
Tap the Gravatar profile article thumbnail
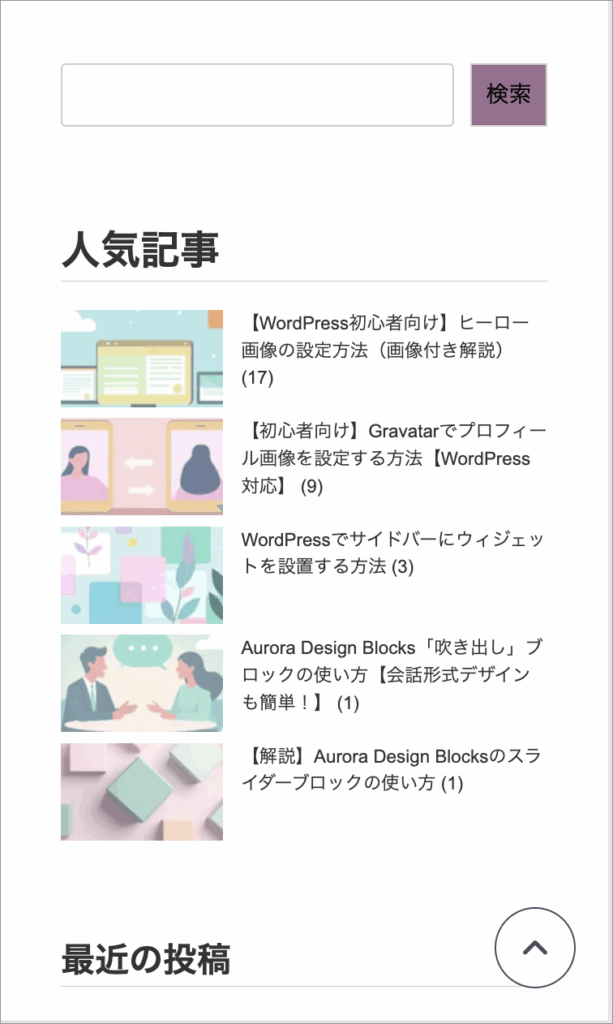pyautogui.click(x=142, y=466)
